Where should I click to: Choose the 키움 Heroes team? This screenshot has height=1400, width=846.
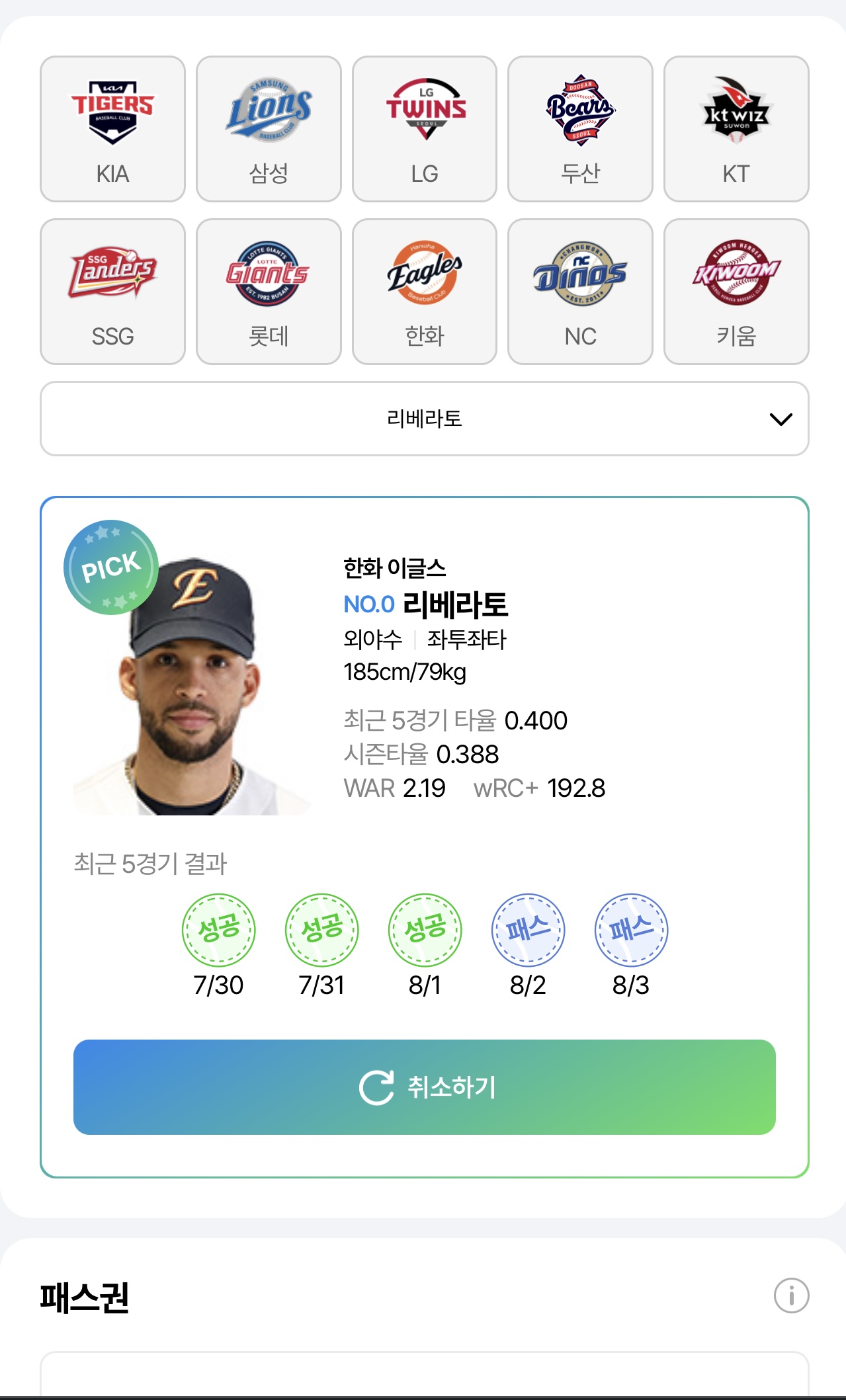tap(736, 292)
